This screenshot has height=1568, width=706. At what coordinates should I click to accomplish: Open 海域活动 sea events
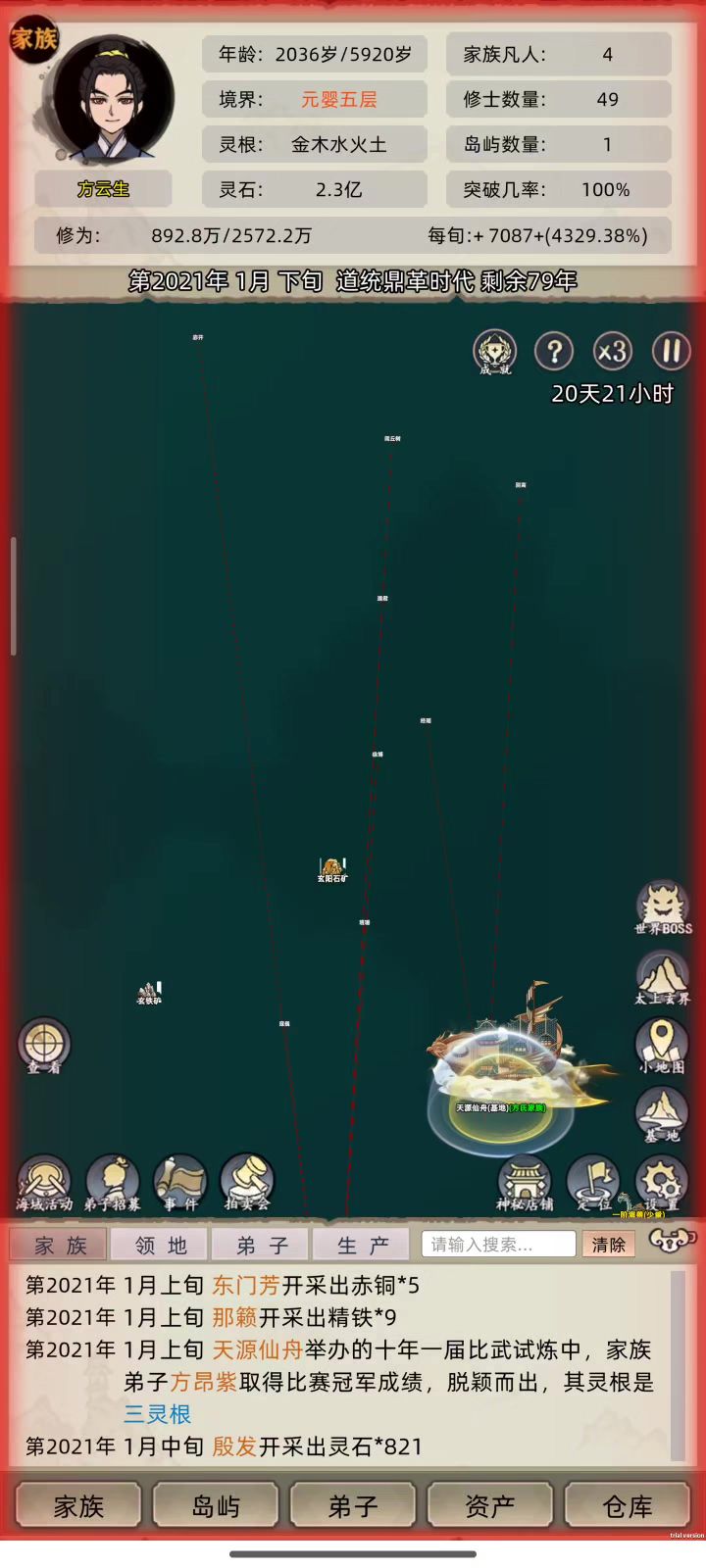(44, 1184)
